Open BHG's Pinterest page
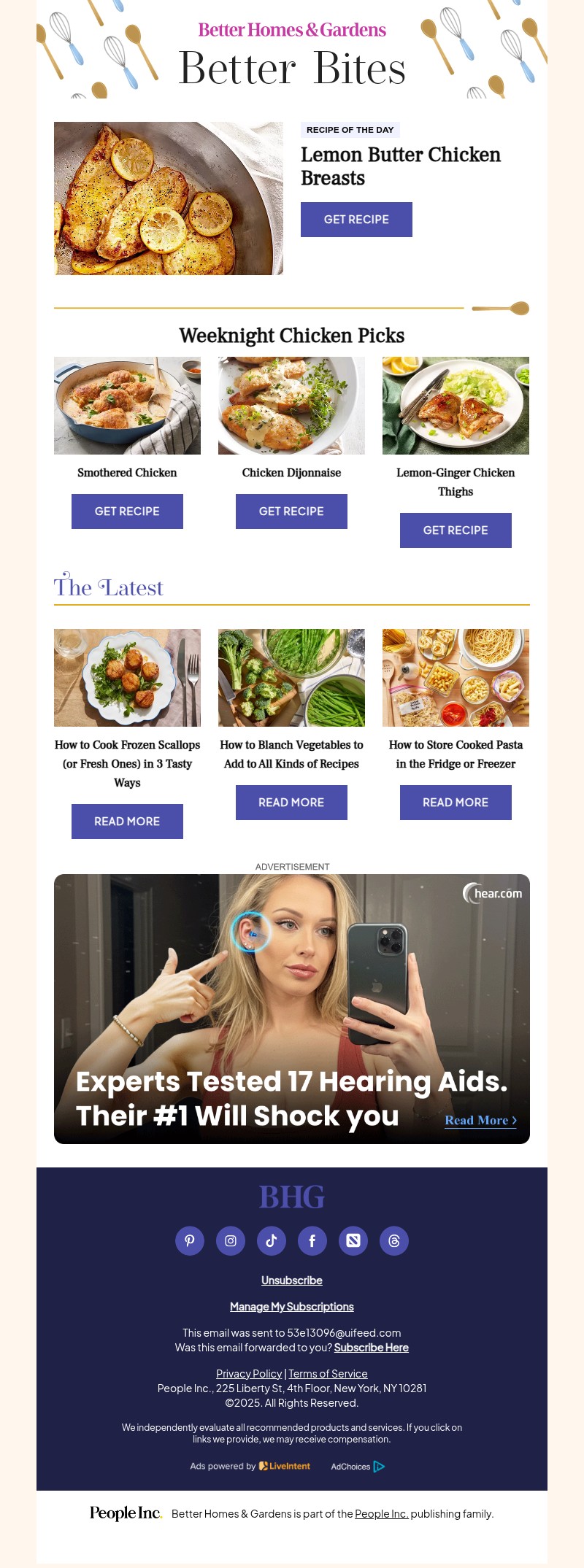Image resolution: width=584 pixels, height=1568 pixels. 190,1240
